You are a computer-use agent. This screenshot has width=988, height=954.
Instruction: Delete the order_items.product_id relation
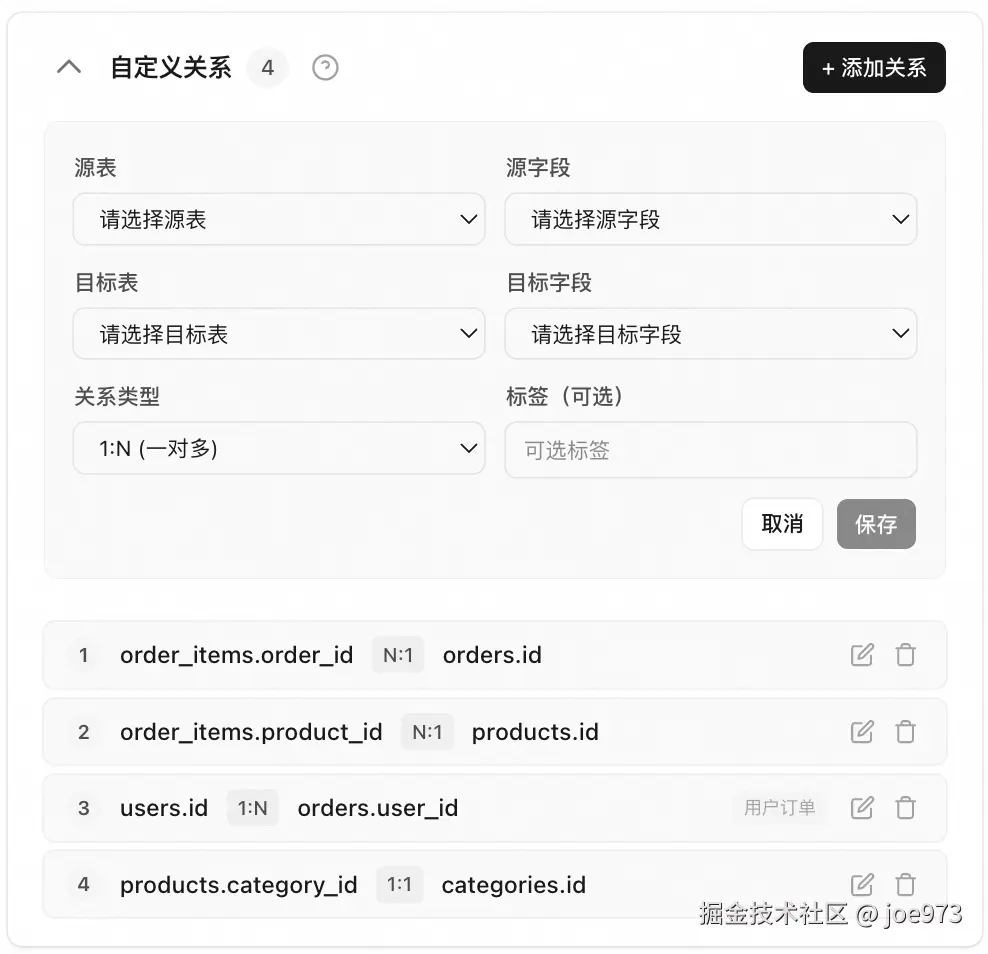[905, 732]
